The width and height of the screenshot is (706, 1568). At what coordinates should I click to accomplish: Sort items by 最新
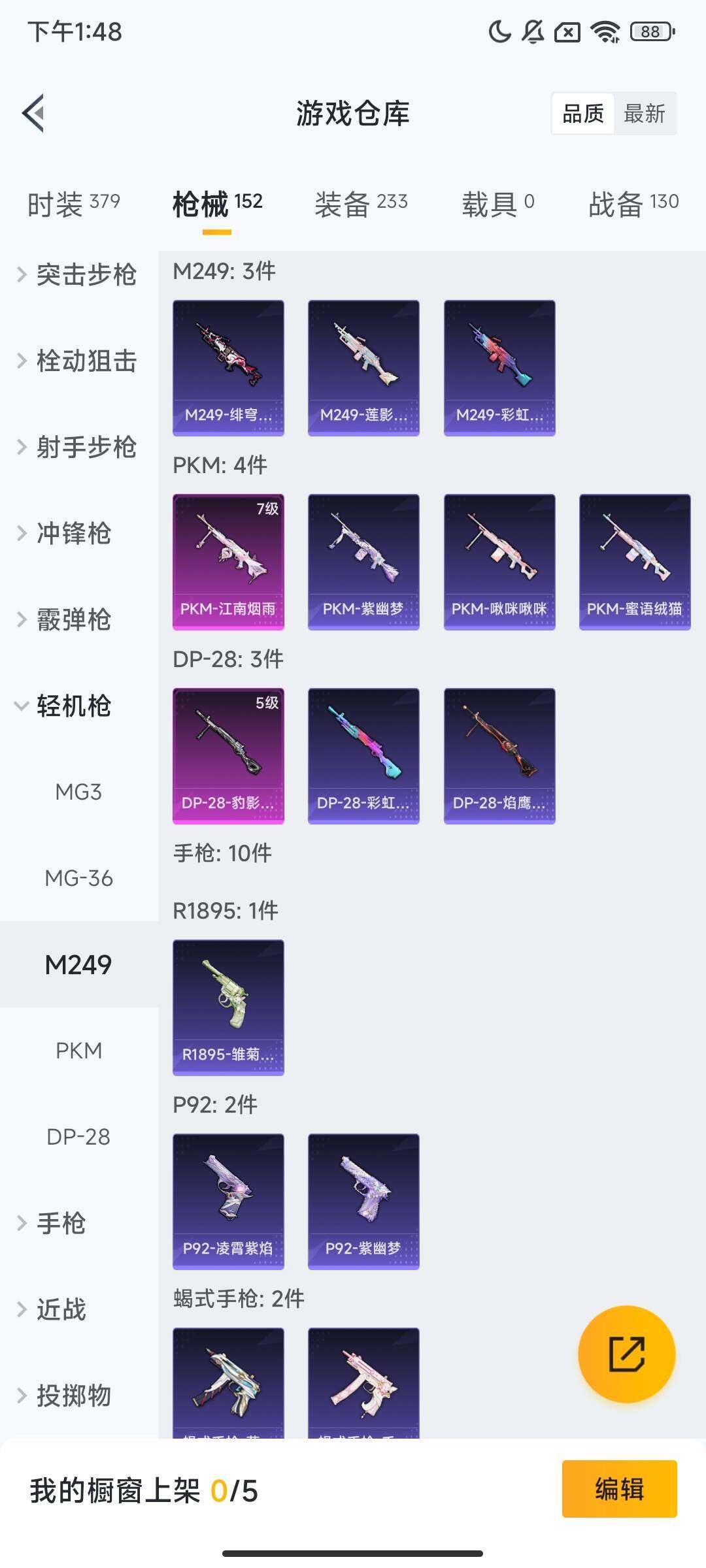pos(645,114)
